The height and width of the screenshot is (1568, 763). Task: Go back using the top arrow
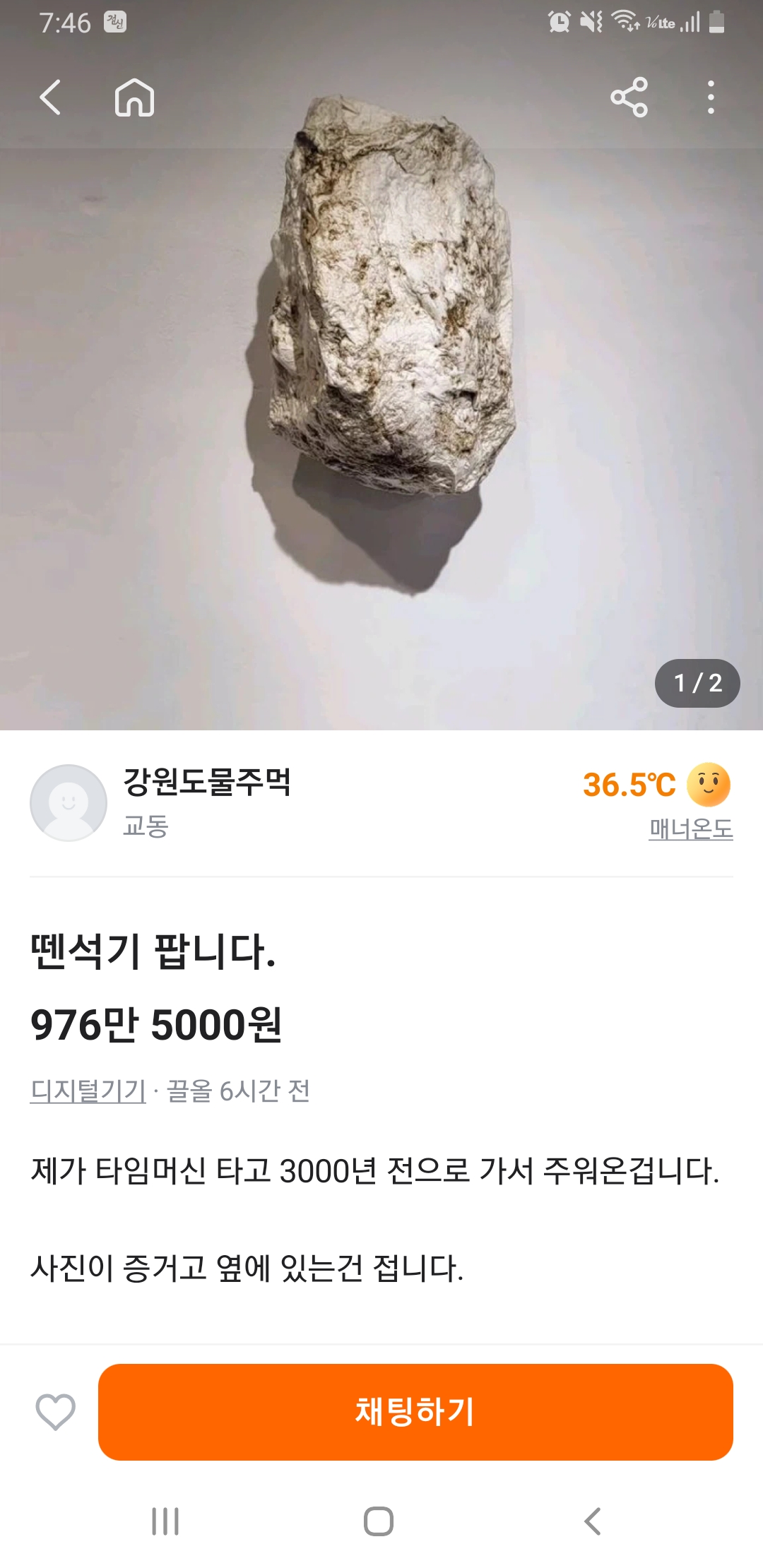tap(50, 97)
